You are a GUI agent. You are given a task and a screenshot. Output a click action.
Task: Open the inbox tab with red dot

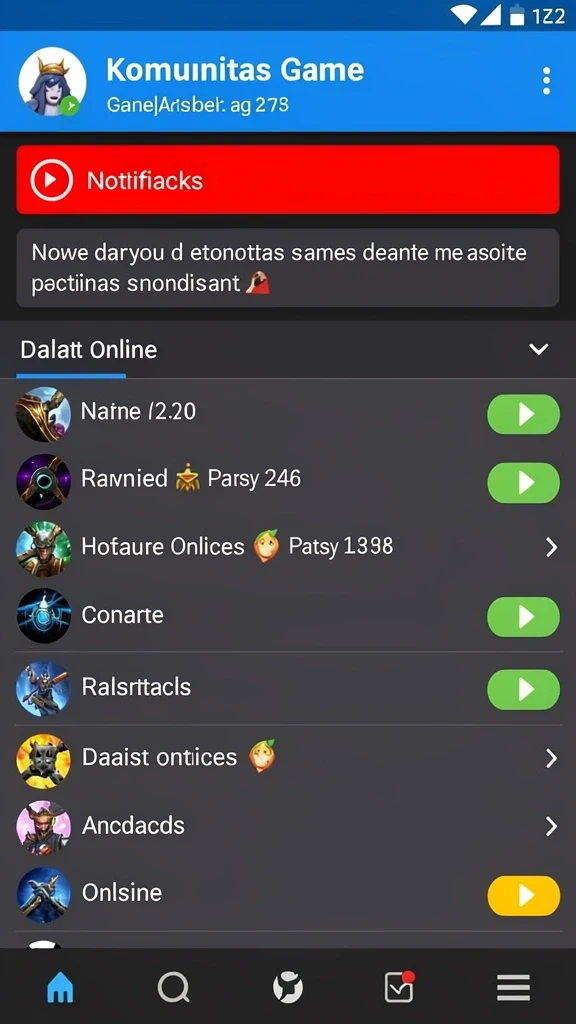click(x=400, y=987)
